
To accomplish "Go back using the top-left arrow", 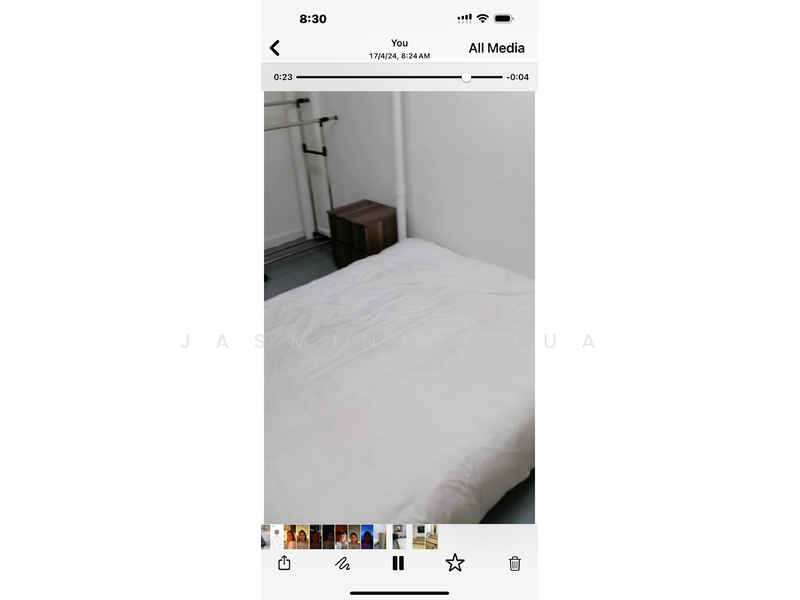I will pyautogui.click(x=275, y=48).
